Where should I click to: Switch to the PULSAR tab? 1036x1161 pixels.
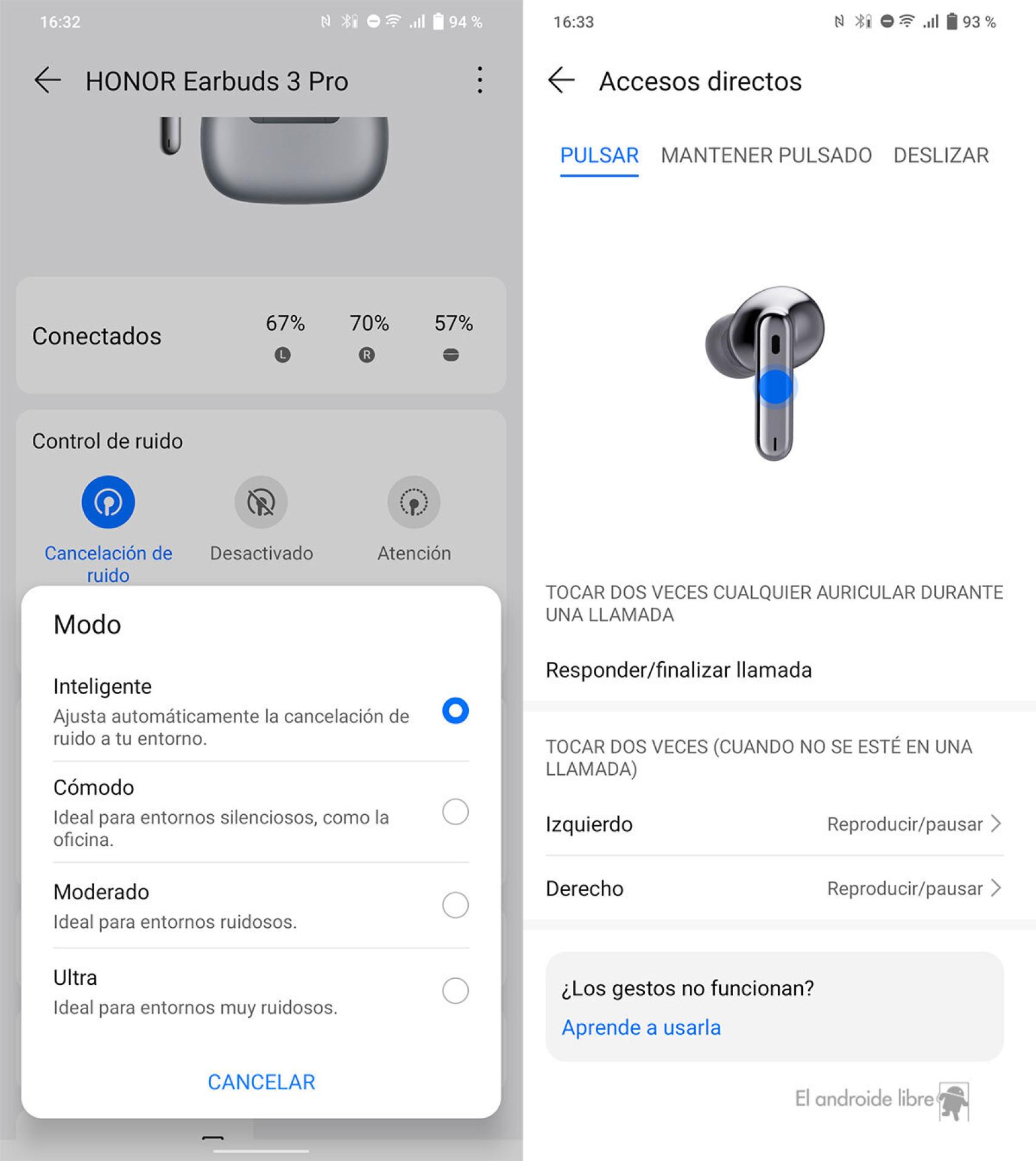pyautogui.click(x=599, y=156)
